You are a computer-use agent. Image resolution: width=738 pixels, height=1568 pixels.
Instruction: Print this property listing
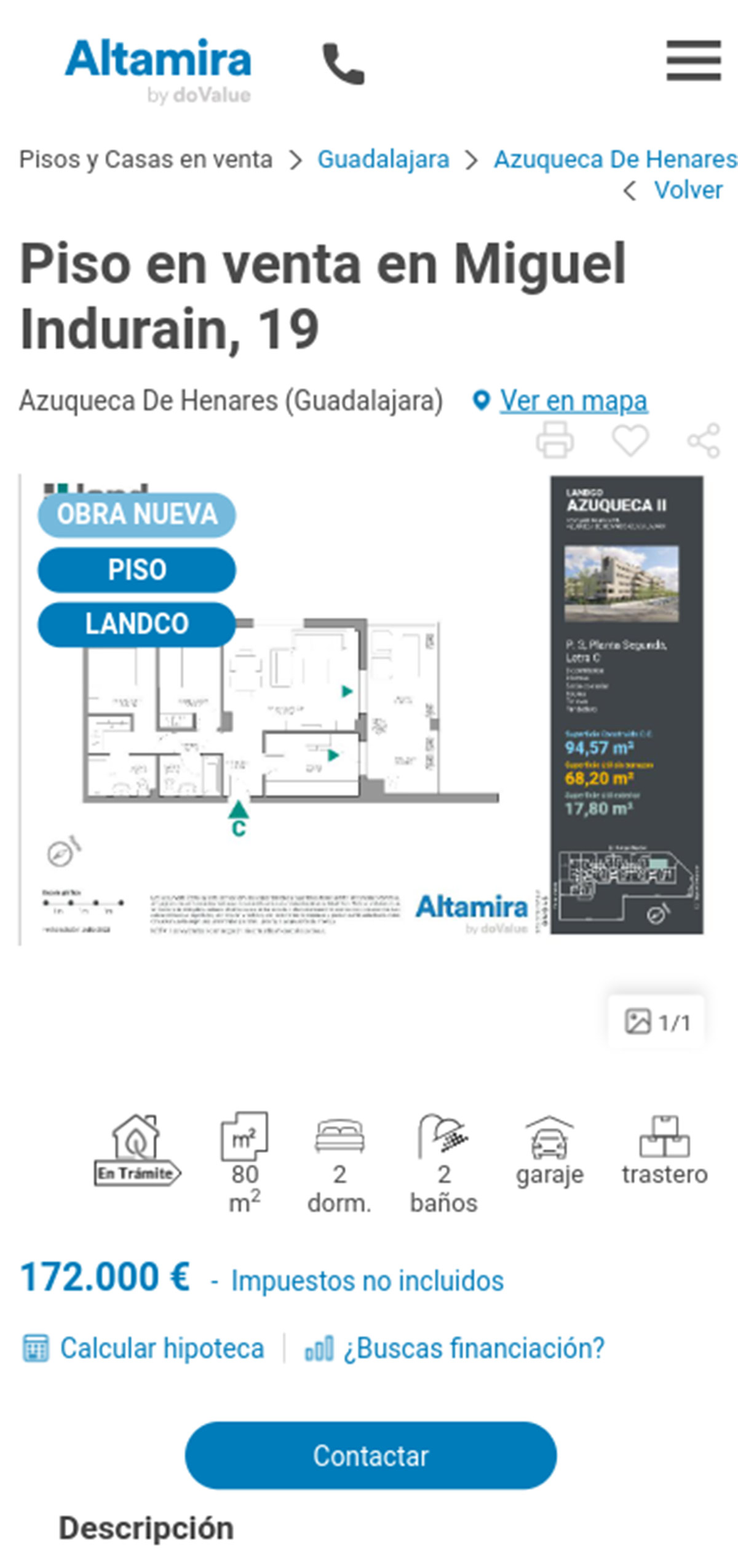(x=555, y=440)
